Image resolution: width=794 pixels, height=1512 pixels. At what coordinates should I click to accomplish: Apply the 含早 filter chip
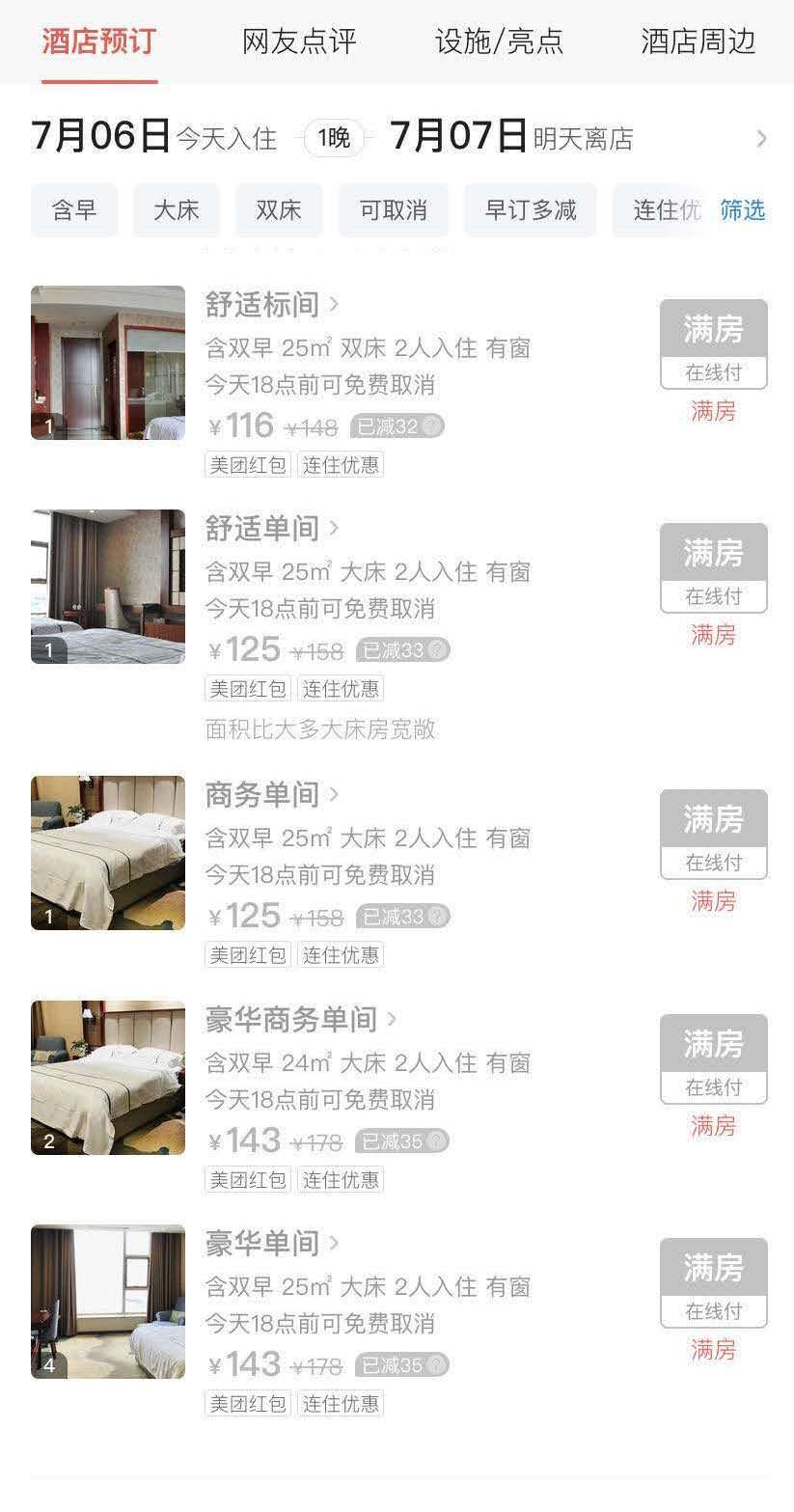pyautogui.click(x=74, y=210)
